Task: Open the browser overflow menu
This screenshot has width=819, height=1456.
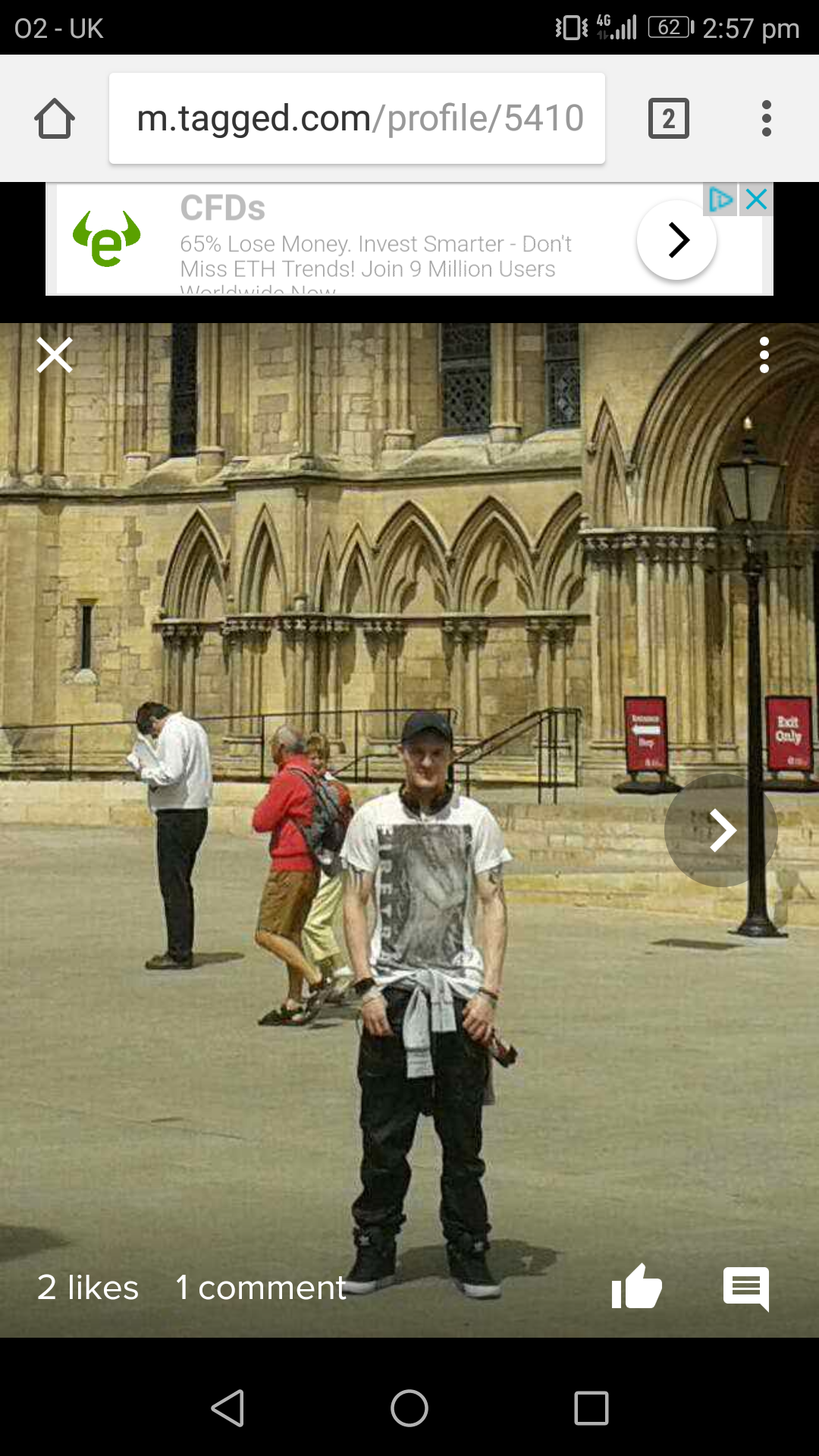Action: 766,119
